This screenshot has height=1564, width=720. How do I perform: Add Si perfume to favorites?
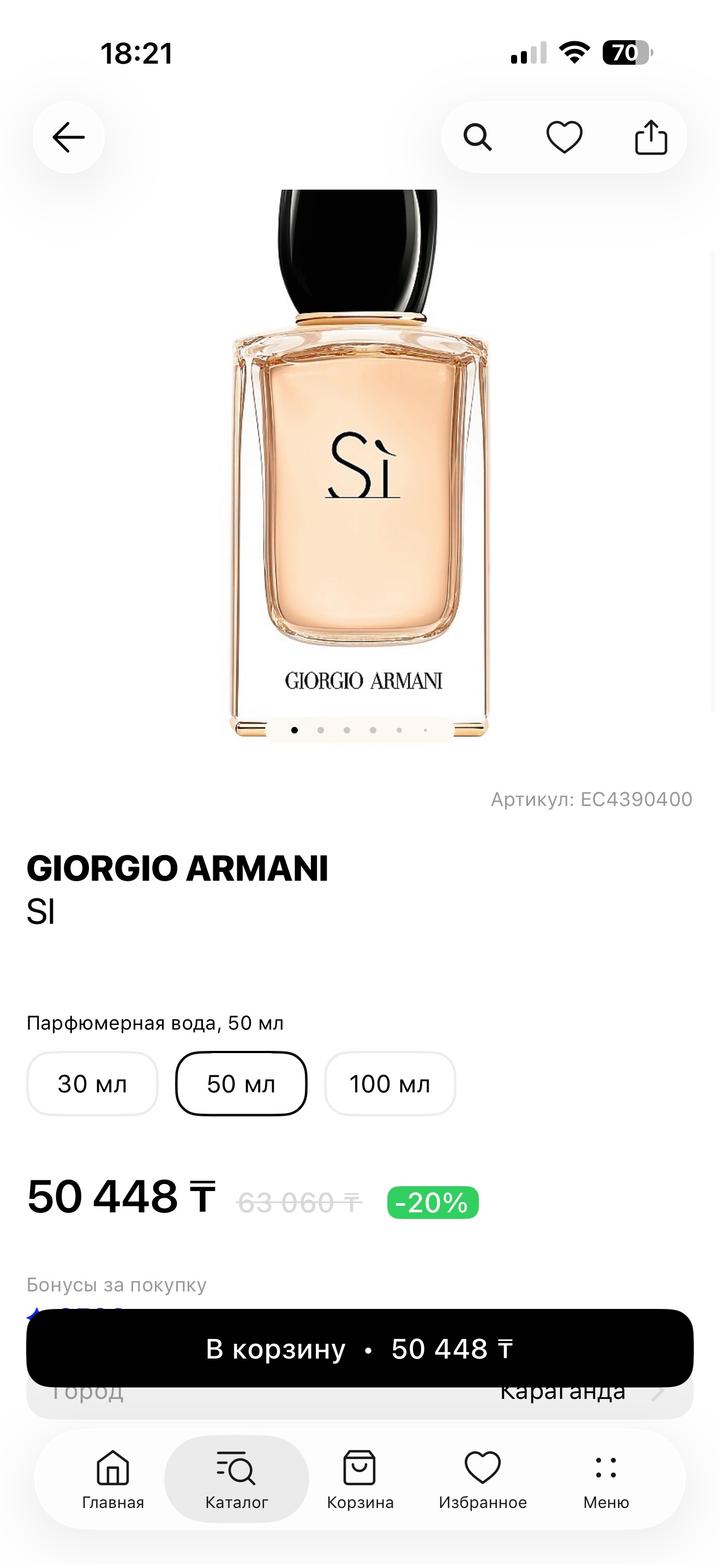564,137
